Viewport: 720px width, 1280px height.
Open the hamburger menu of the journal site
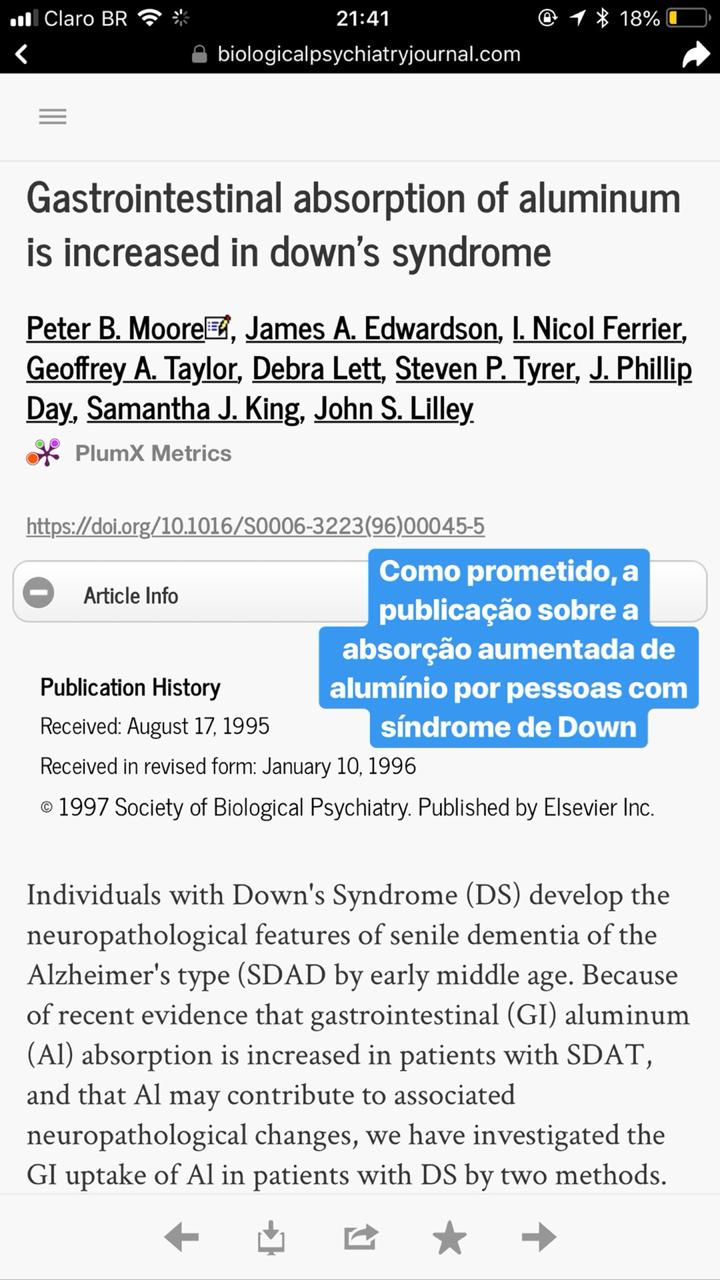[x=52, y=117]
